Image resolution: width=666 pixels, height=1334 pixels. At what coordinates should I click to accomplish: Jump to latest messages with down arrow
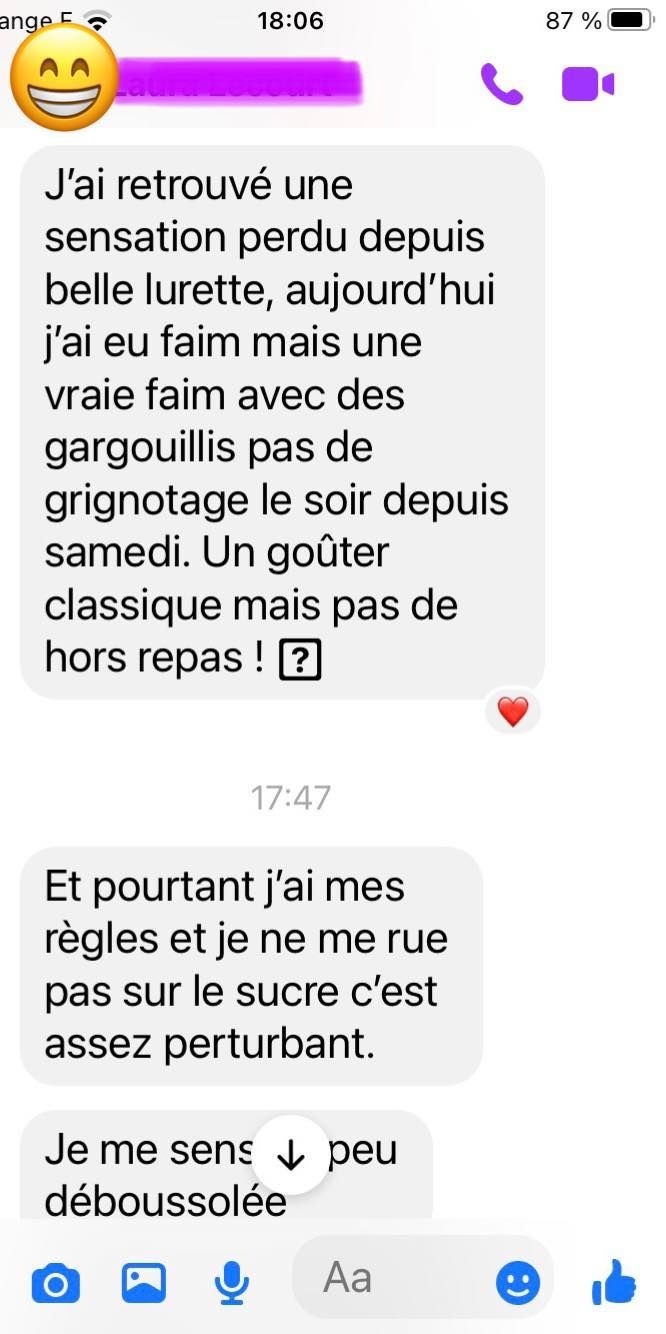[x=290, y=1155]
